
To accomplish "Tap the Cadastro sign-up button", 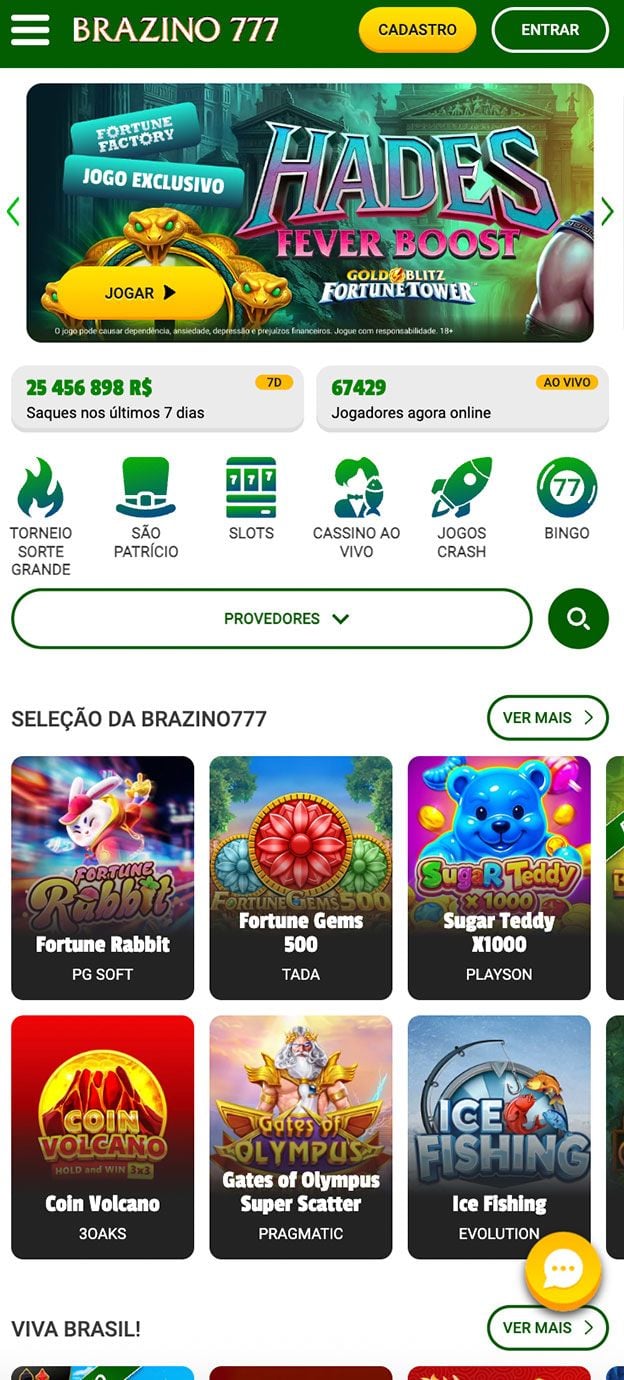I will [x=417, y=30].
